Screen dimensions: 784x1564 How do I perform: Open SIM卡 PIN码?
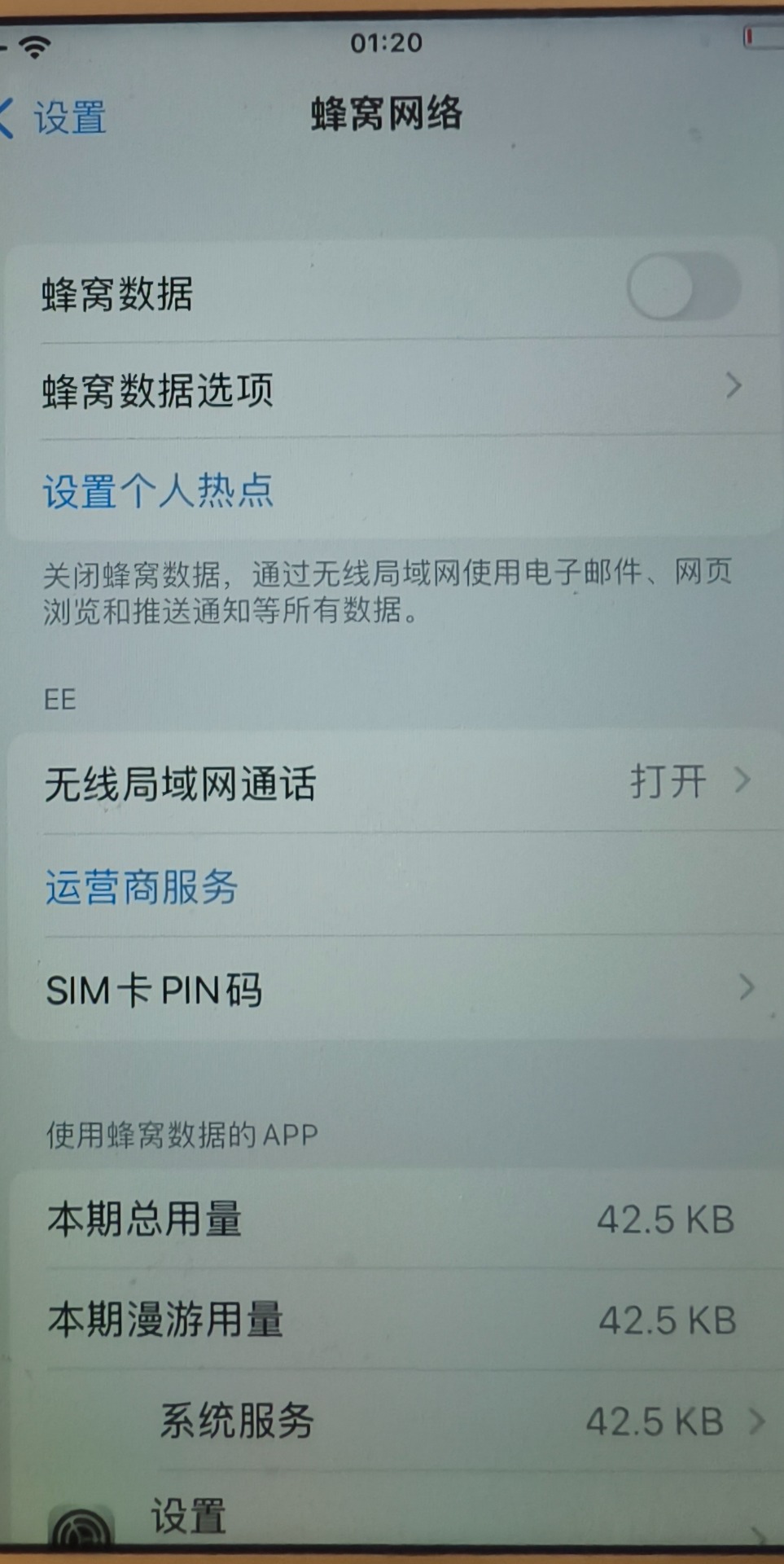(391, 990)
